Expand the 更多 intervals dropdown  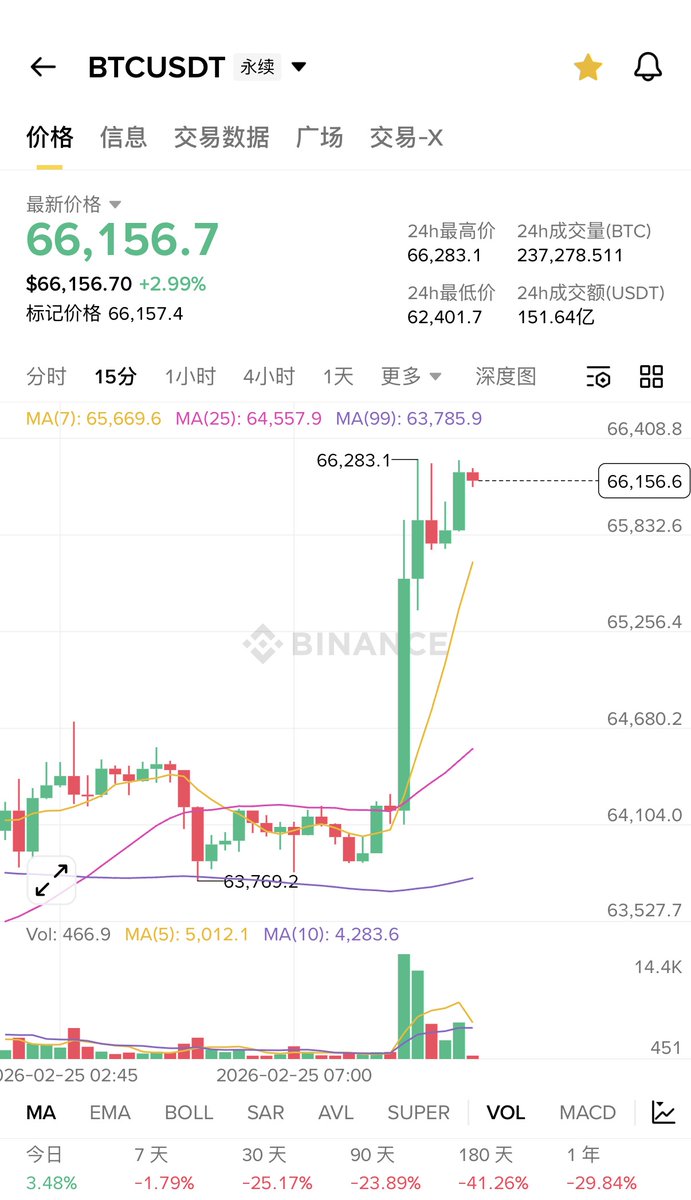411,377
